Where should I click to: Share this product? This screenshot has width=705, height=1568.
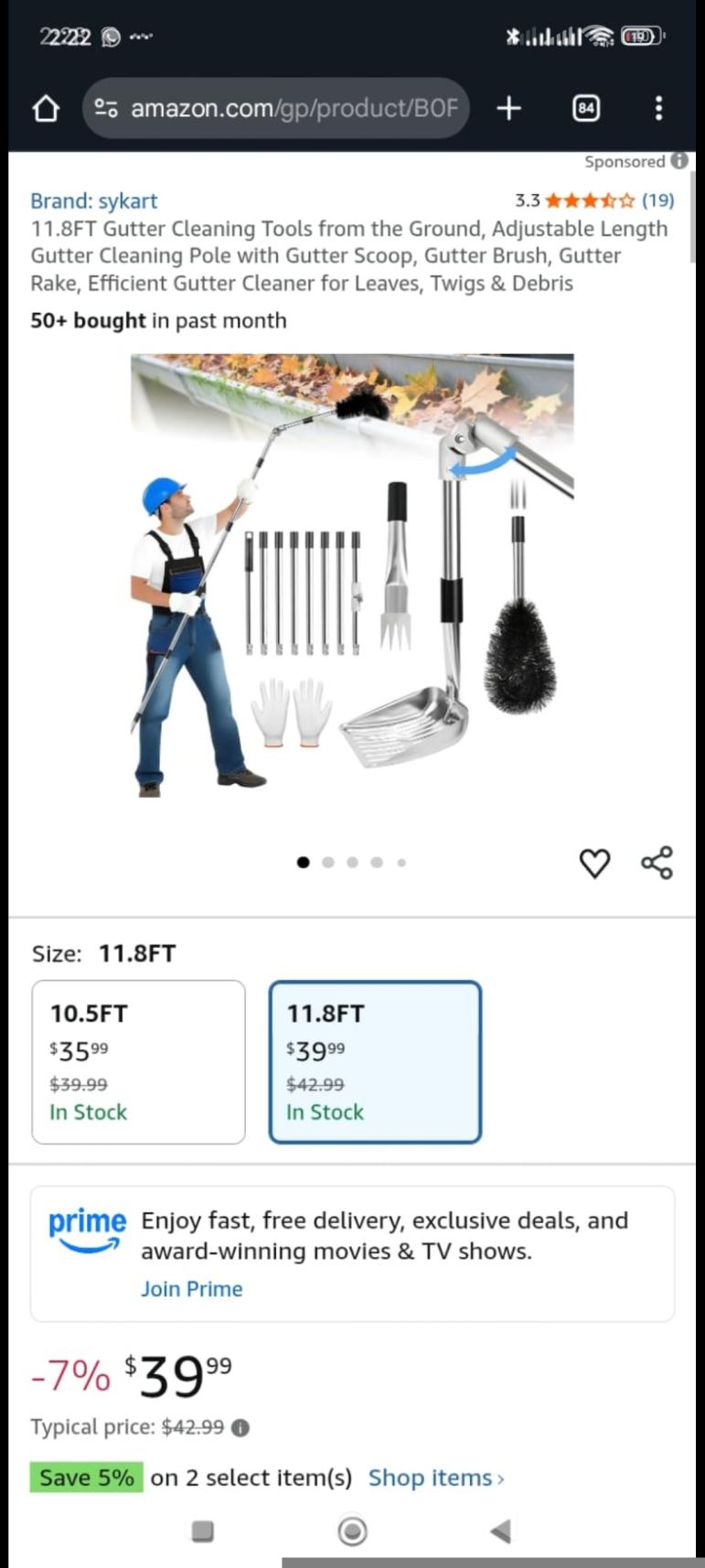657,863
